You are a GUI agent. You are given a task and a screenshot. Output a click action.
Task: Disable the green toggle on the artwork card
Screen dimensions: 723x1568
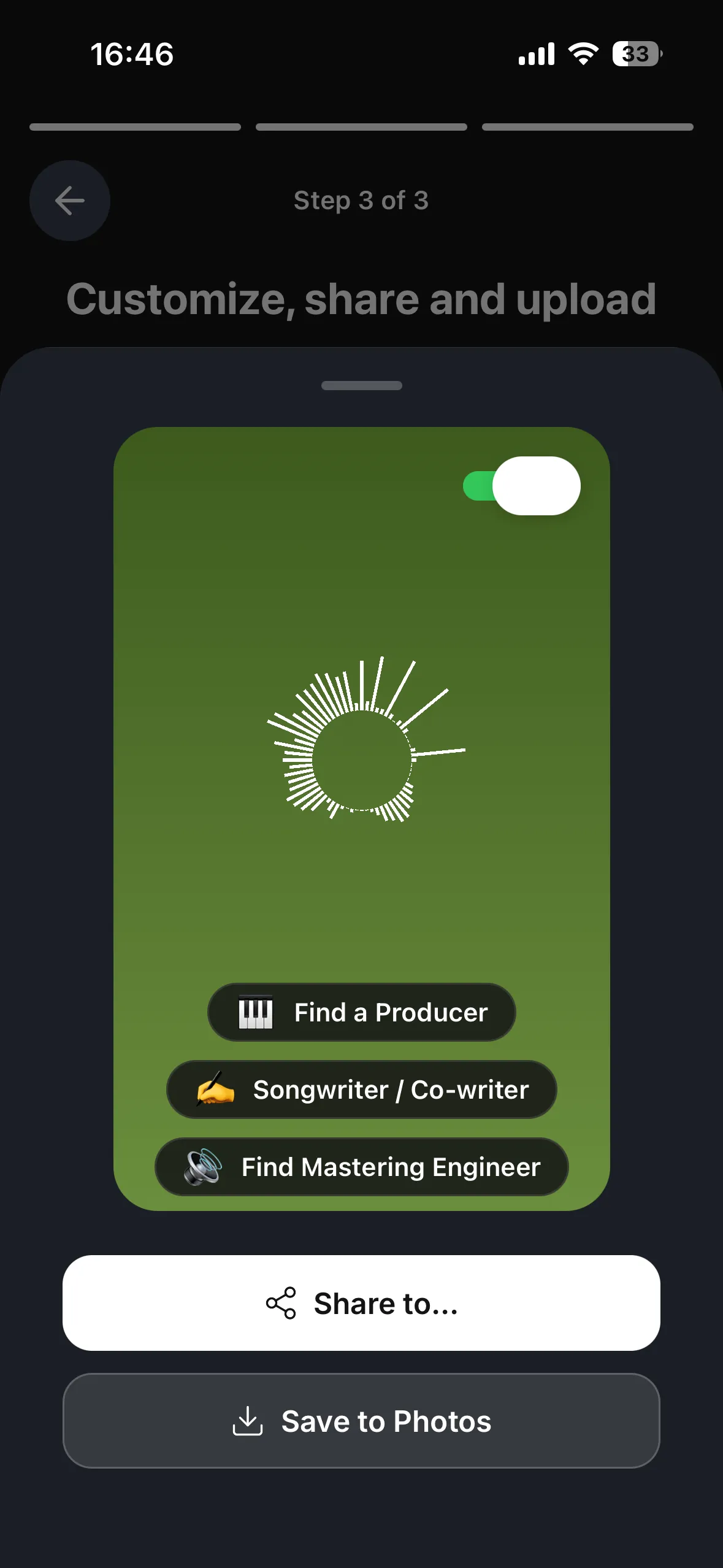tap(521, 485)
